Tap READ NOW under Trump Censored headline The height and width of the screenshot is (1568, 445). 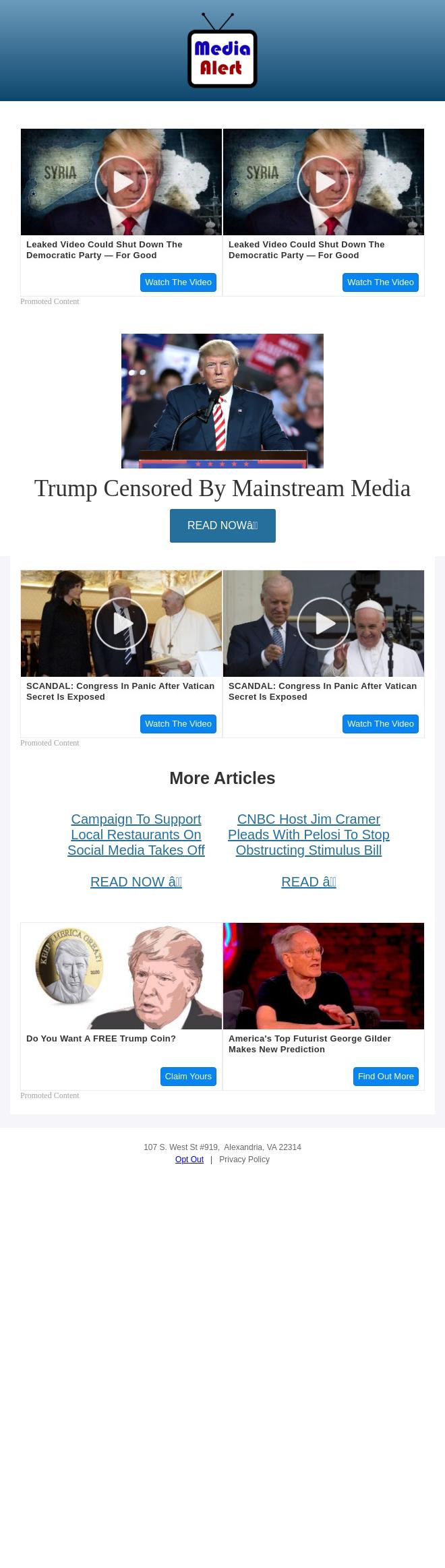222,525
